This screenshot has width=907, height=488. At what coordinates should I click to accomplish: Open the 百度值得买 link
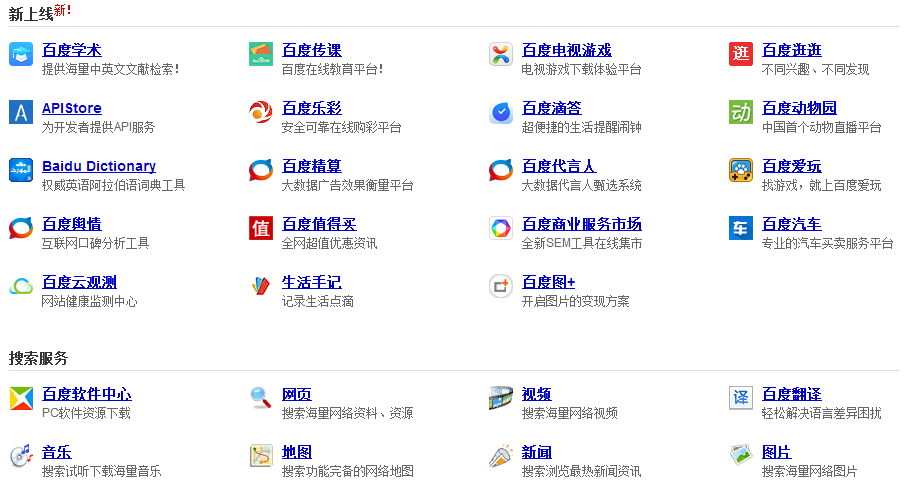click(x=319, y=224)
